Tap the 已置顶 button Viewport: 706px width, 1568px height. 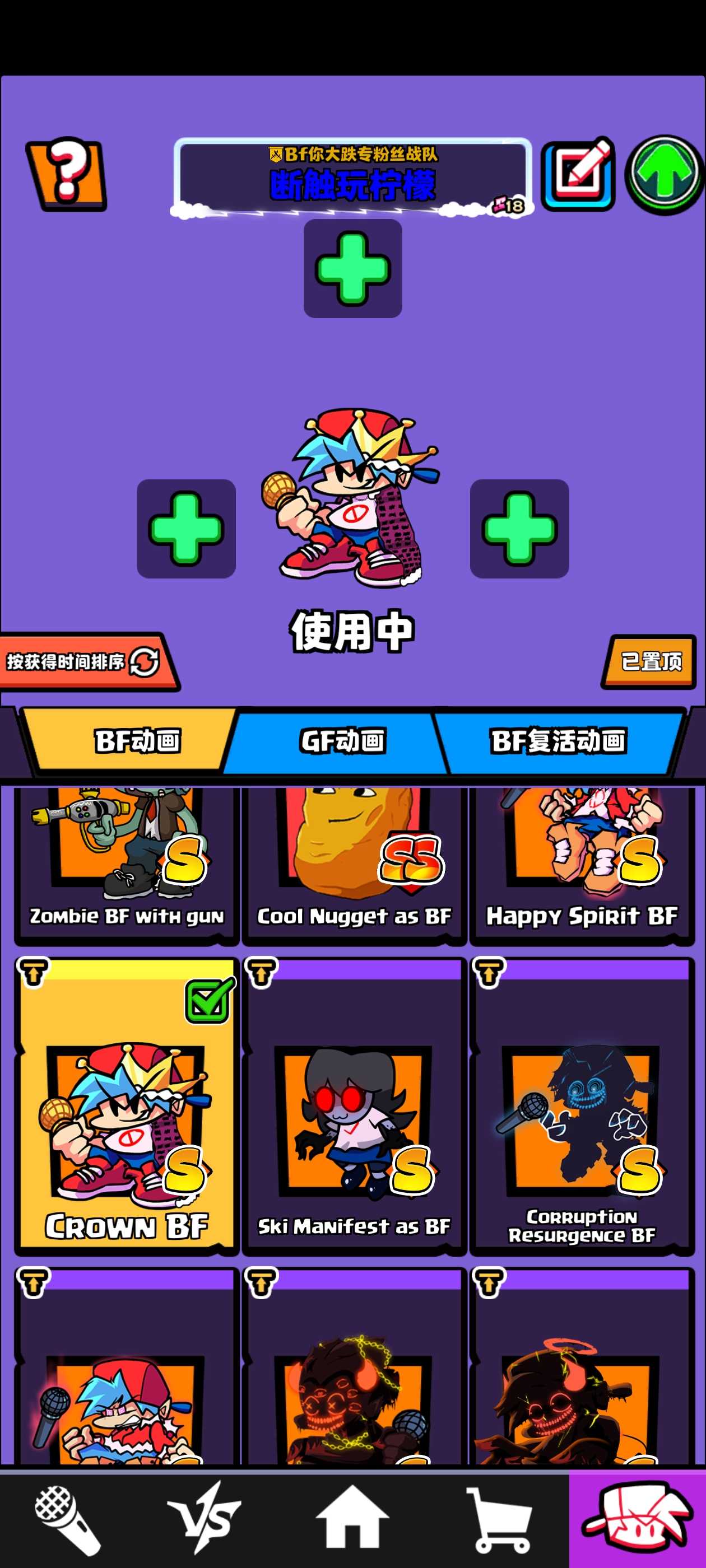point(649,662)
